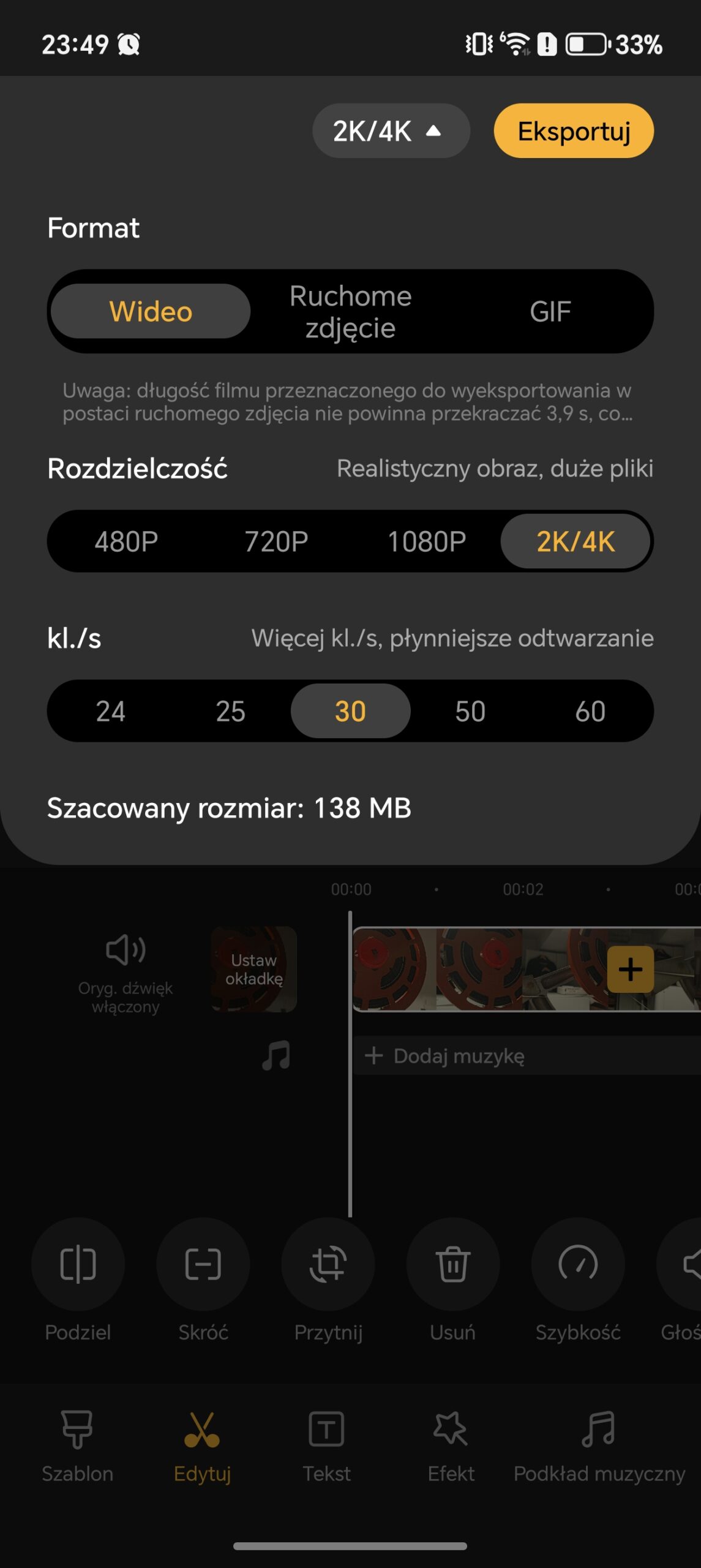Pick the 1080P resolution

(427, 541)
